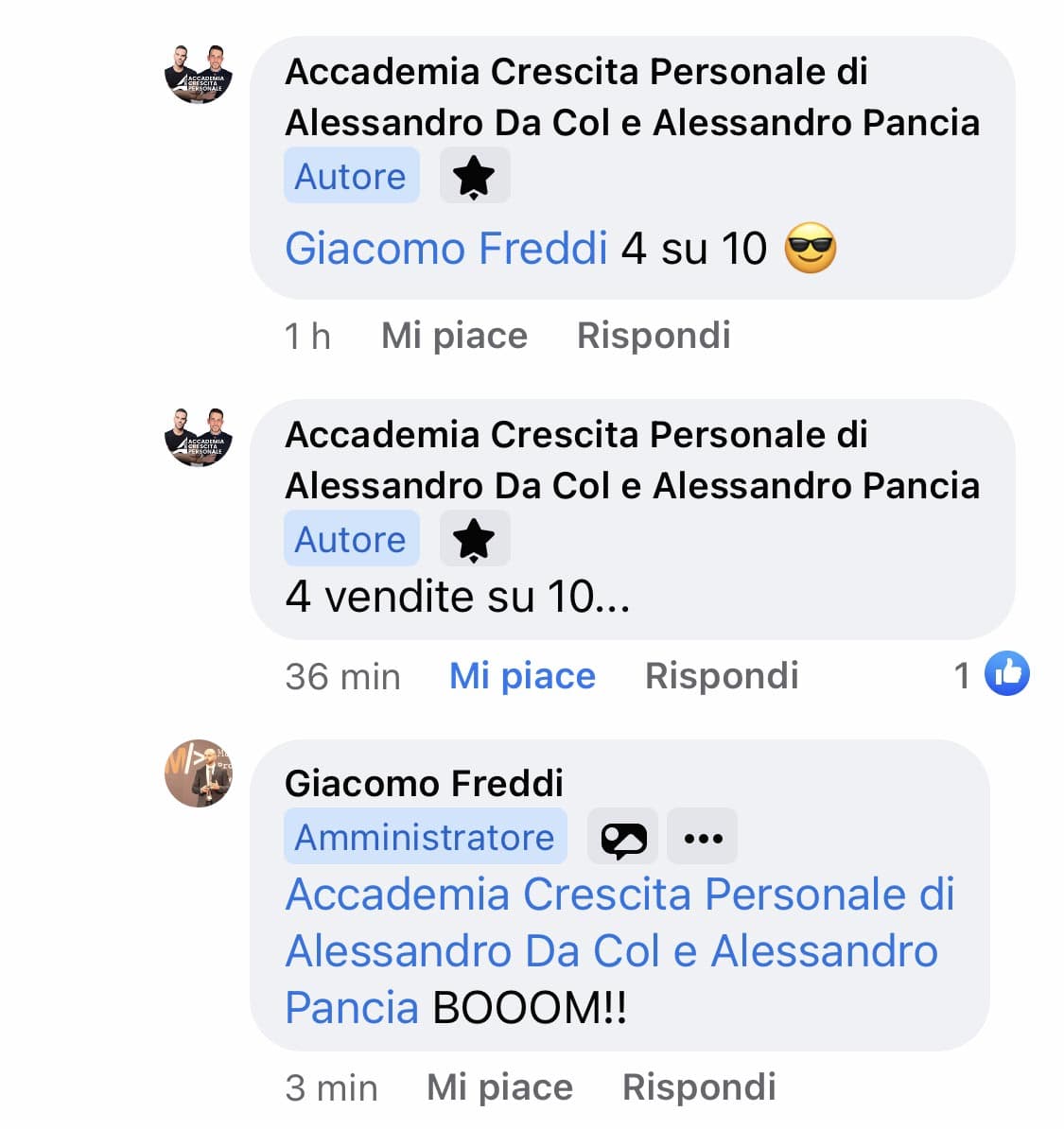Screen dimensions: 1064x1129
Task: Tap the Amministratore badge on Giacomo Freddi's comment
Action: 425,837
